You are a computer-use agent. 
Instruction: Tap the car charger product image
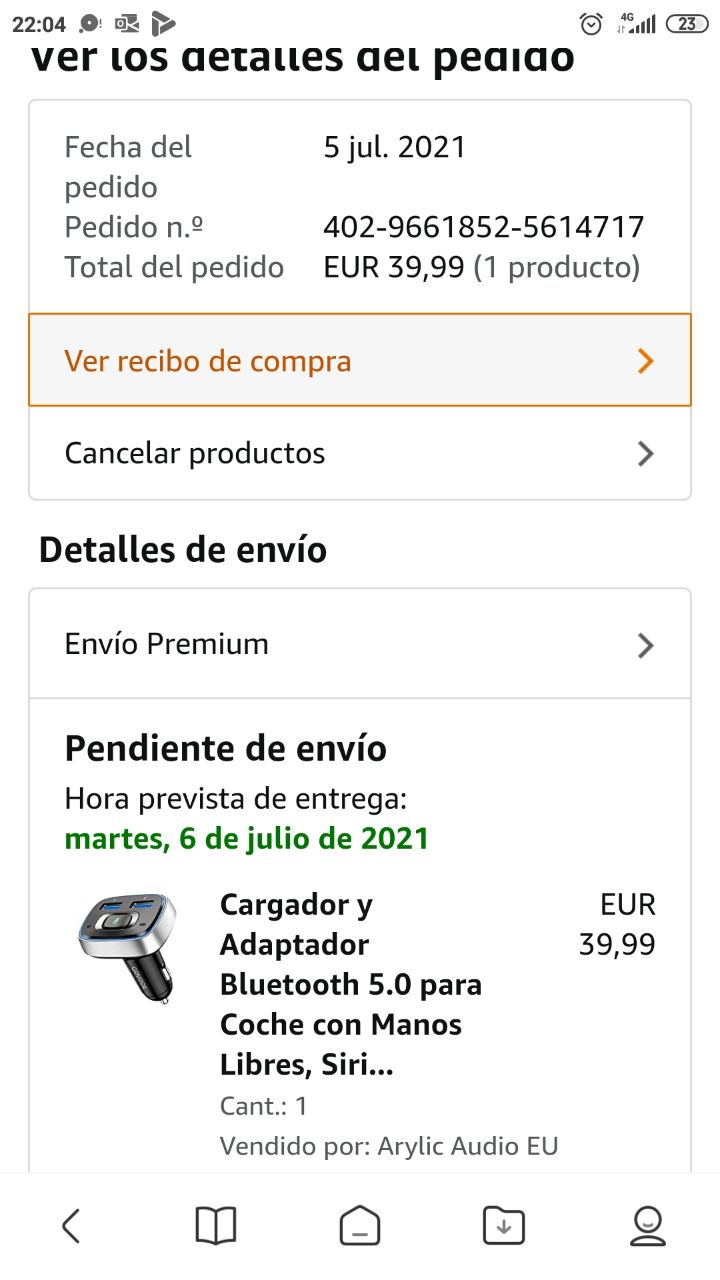[x=127, y=947]
